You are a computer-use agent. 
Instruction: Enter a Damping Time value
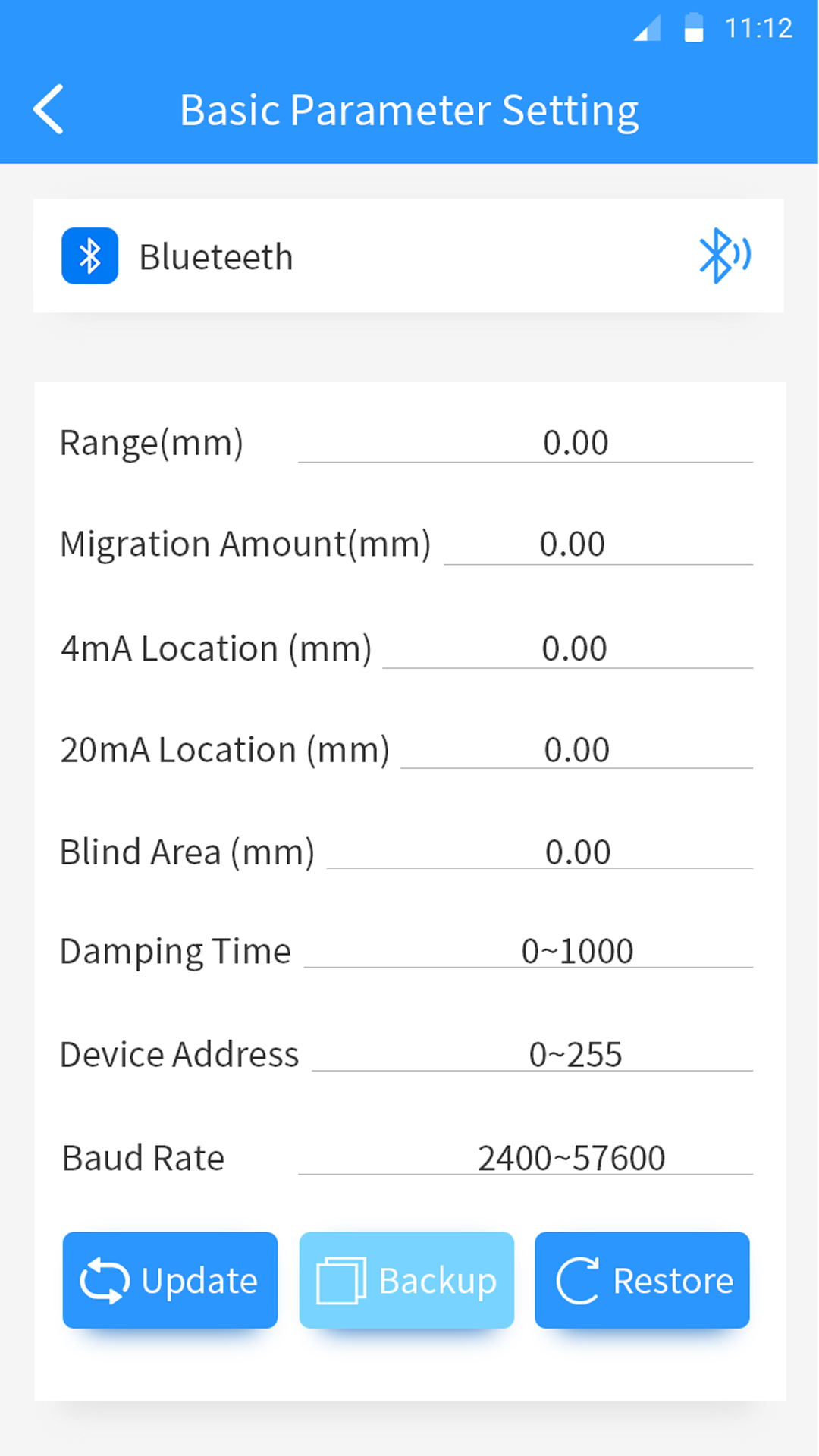point(529,951)
